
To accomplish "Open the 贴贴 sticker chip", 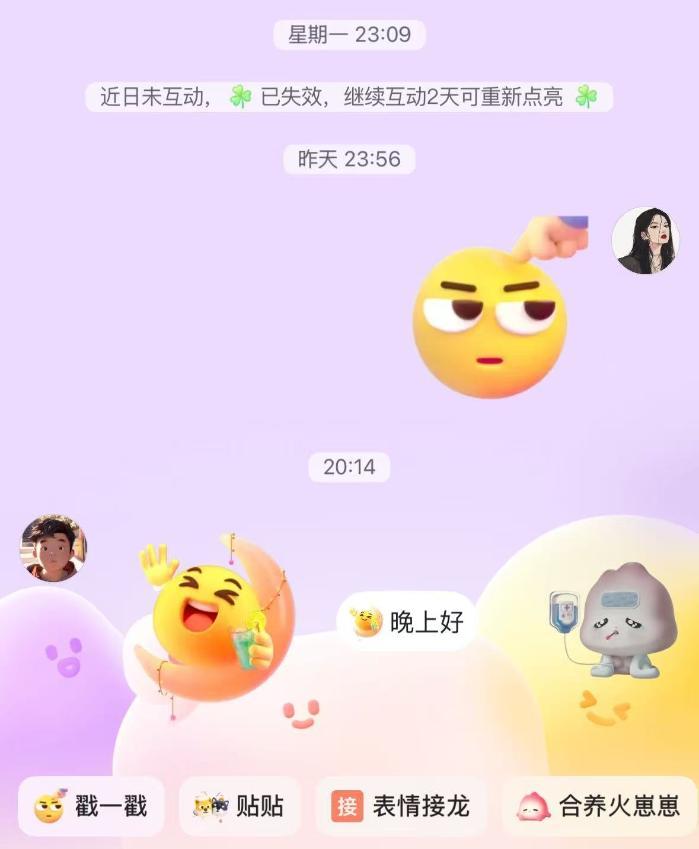I will 240,806.
